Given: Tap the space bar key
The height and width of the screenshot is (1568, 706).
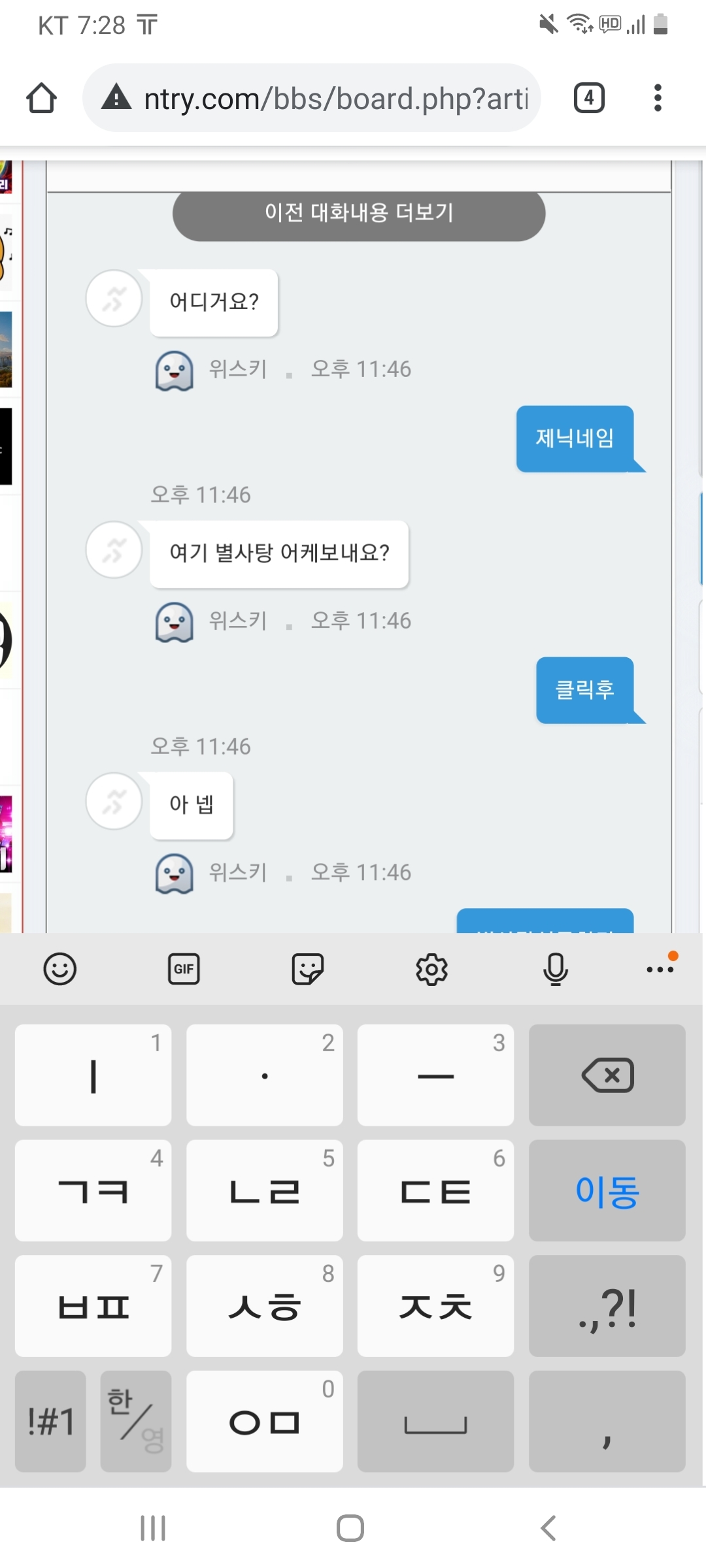Looking at the screenshot, I should (x=435, y=1422).
